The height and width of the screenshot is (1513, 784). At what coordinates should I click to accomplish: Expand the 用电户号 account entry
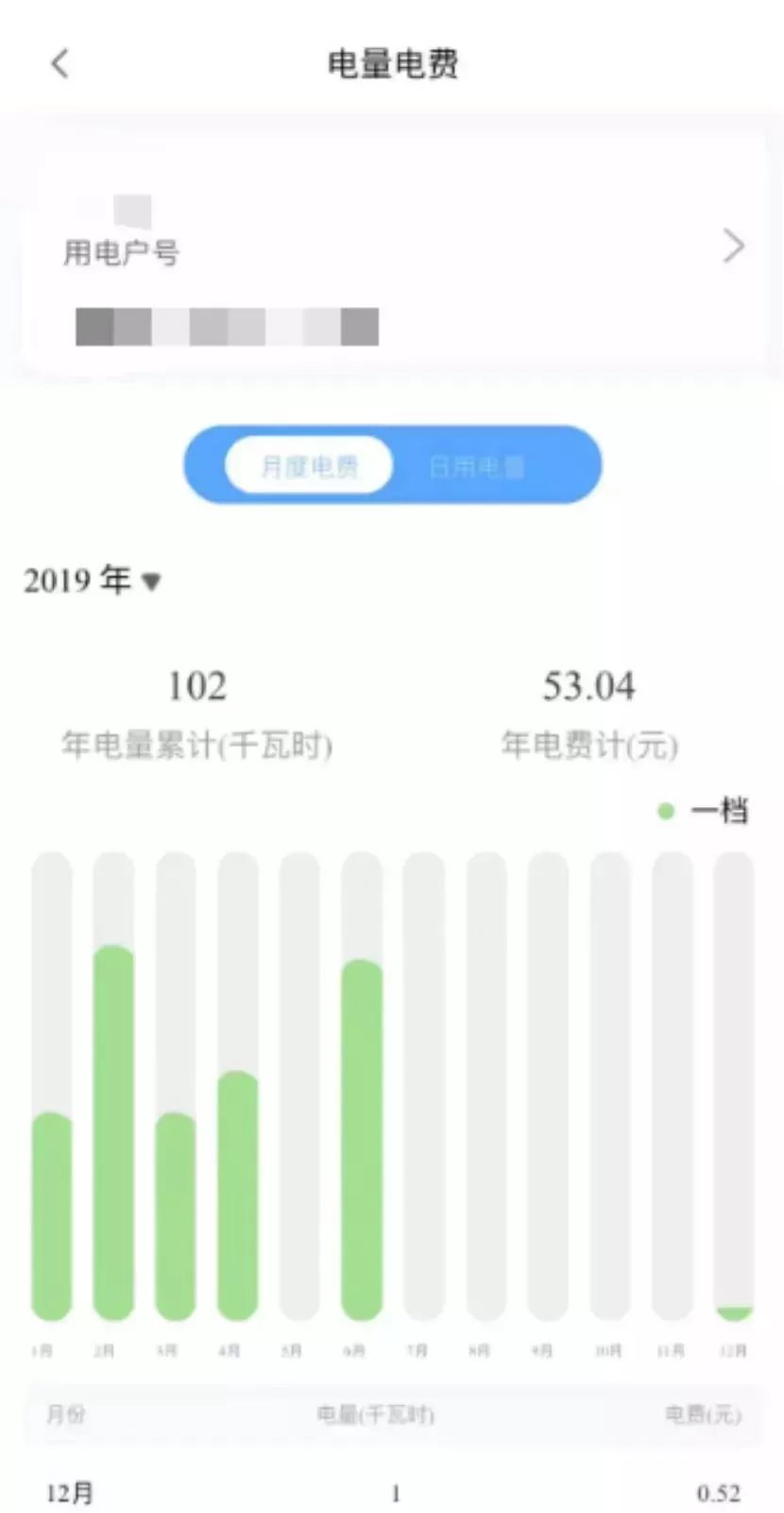pyautogui.click(x=392, y=248)
